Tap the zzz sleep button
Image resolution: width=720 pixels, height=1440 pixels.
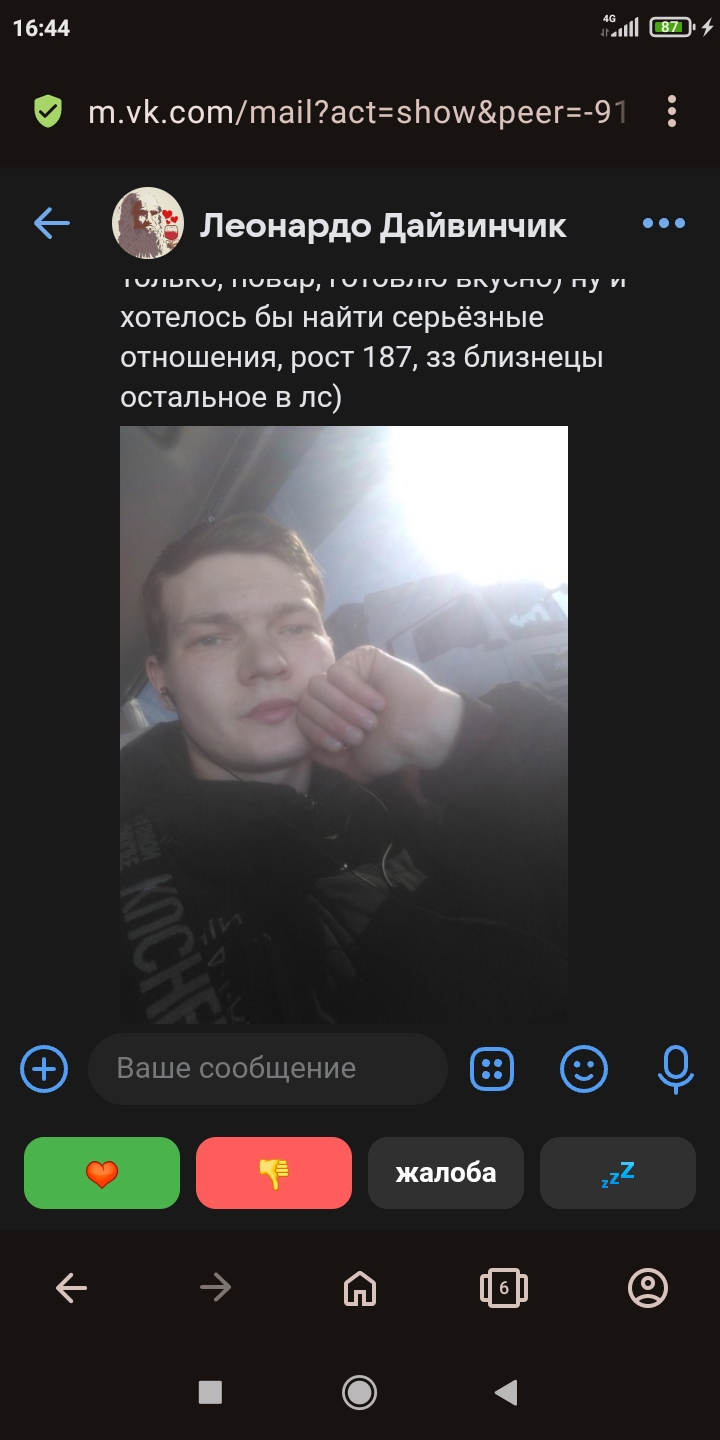pyautogui.click(x=618, y=1173)
